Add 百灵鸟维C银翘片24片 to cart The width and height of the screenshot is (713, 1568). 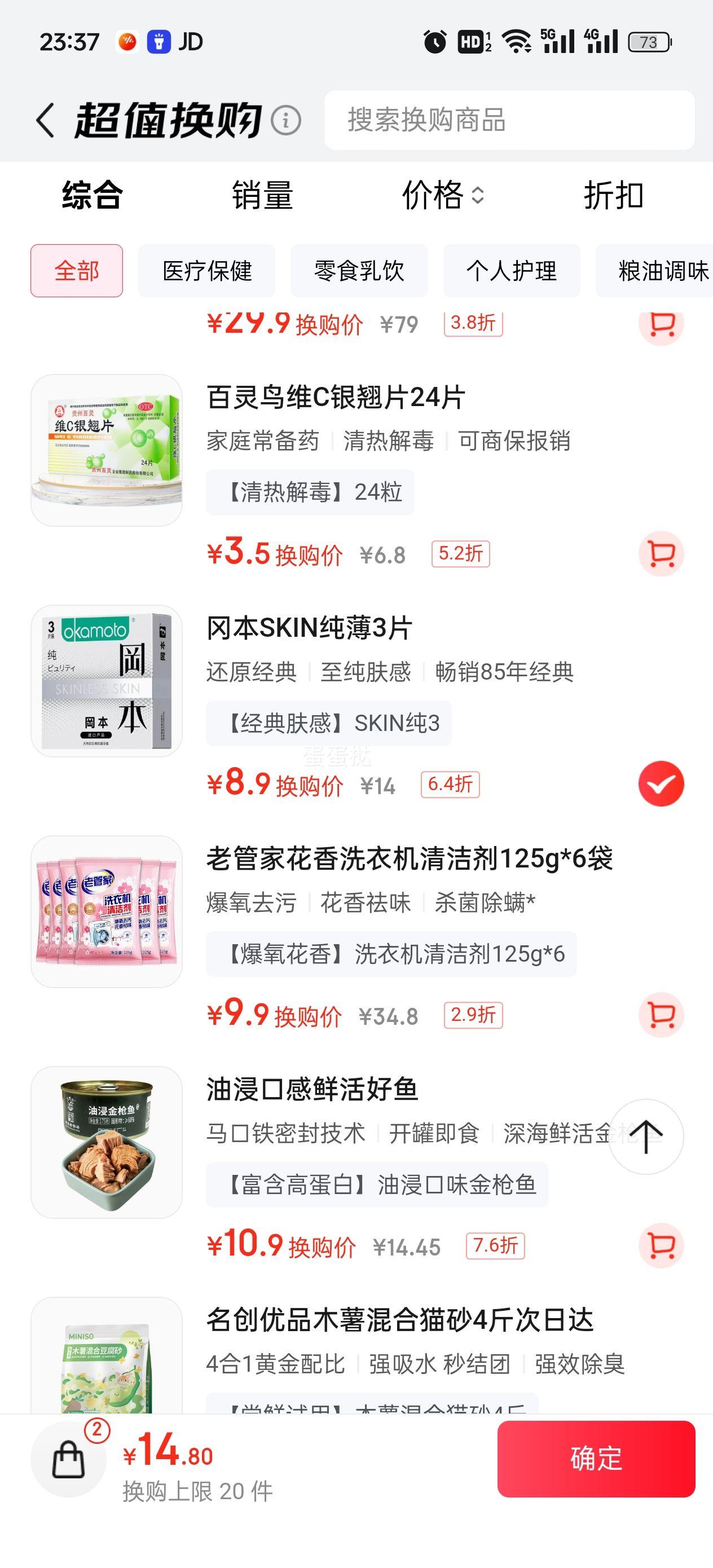pos(661,554)
